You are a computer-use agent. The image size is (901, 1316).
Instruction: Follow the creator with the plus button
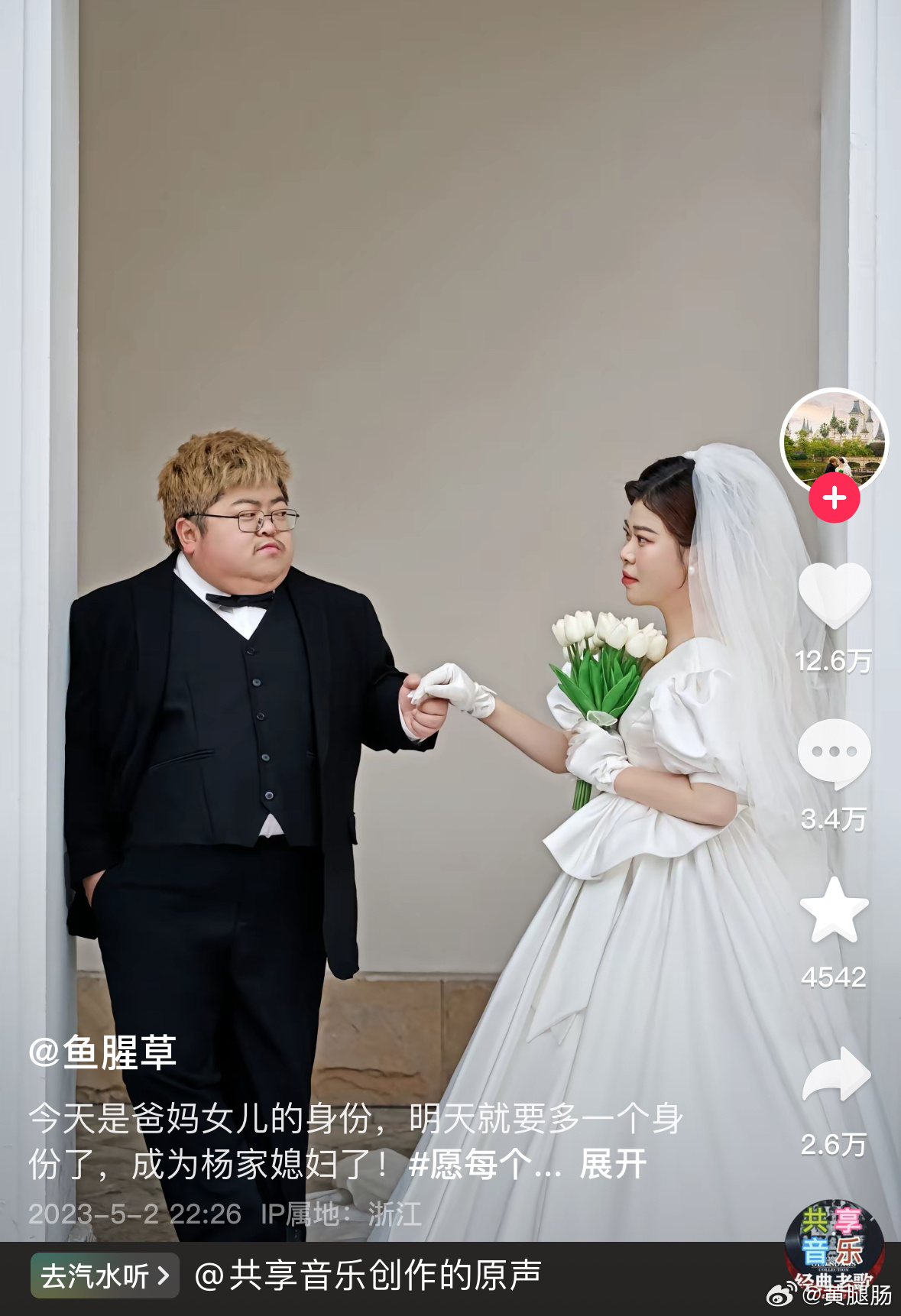(834, 498)
